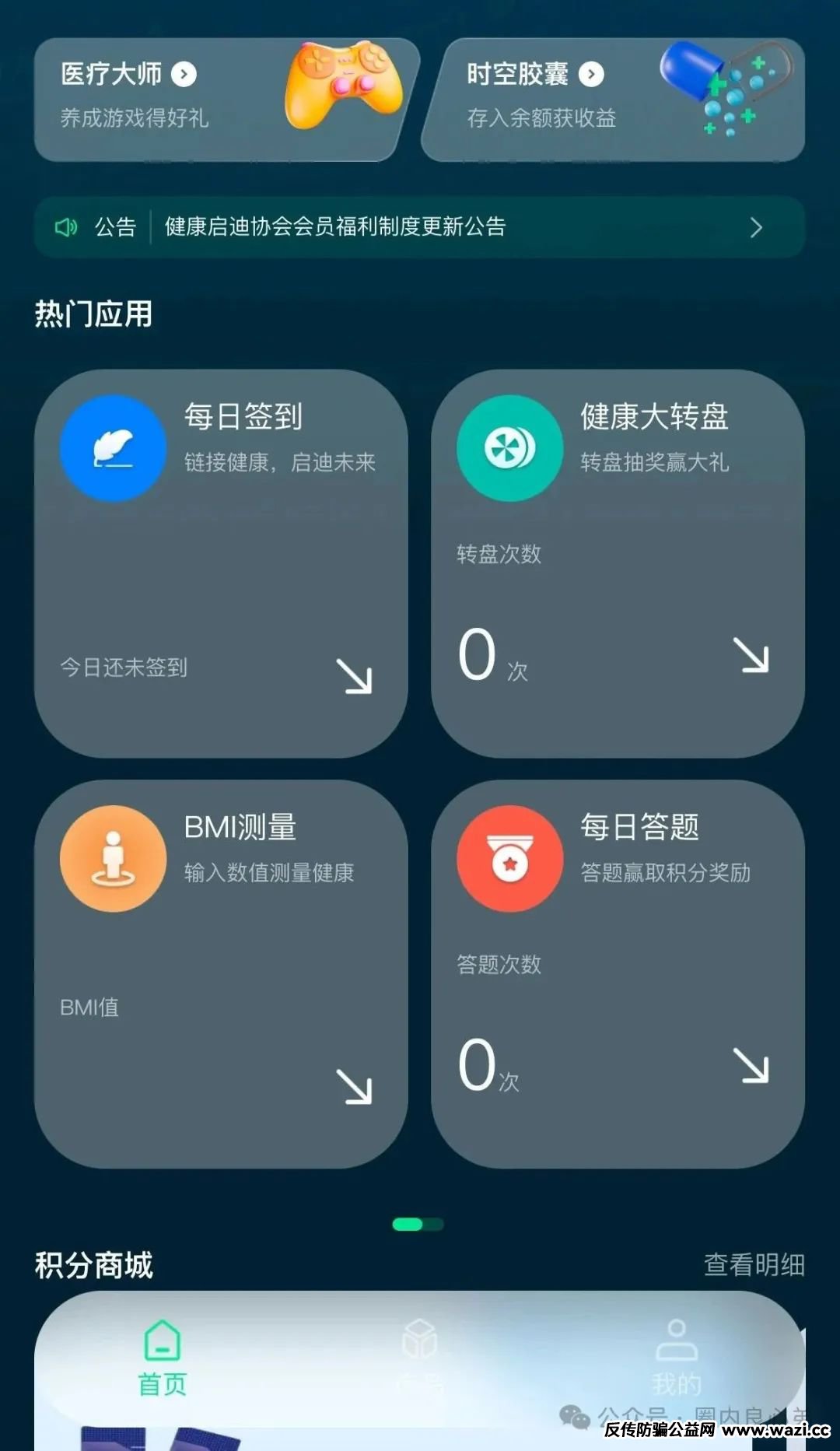
Task: Open the BMI测量 card
Action: pos(221,973)
